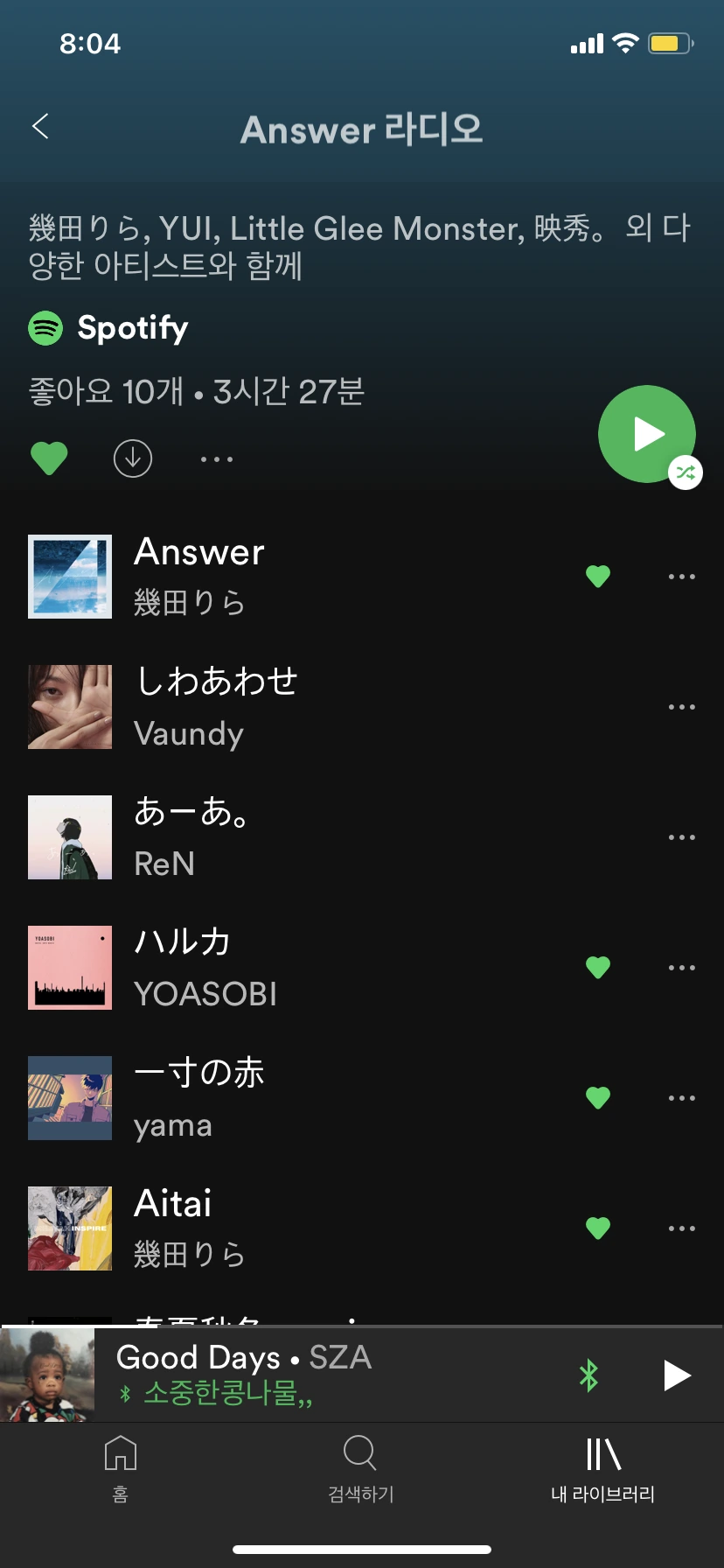Play あーあ。 by ReN

coord(262,837)
